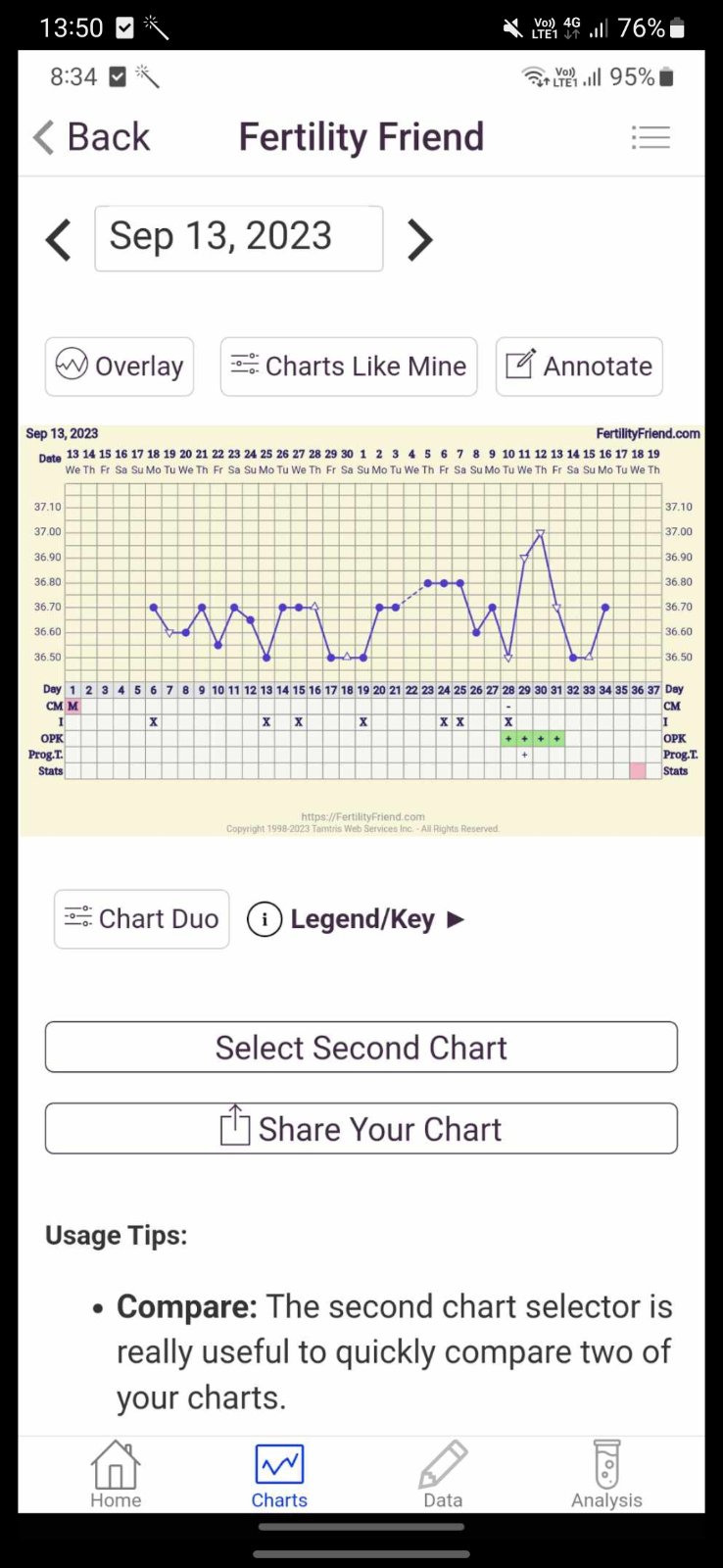Image resolution: width=723 pixels, height=1568 pixels.
Task: Expand the Legend/Key section
Action: pos(357,919)
